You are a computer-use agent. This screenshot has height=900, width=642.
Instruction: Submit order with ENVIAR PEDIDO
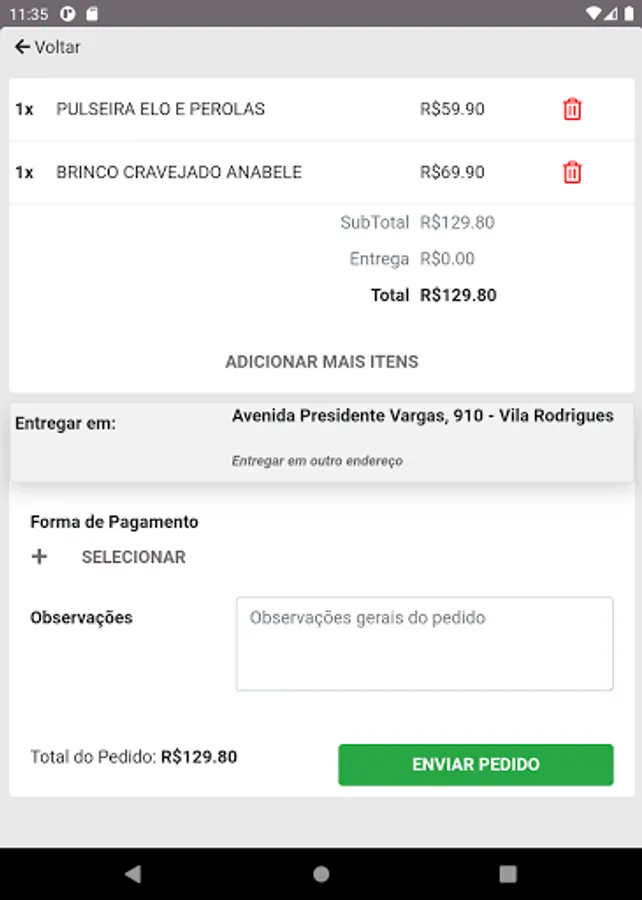click(475, 765)
